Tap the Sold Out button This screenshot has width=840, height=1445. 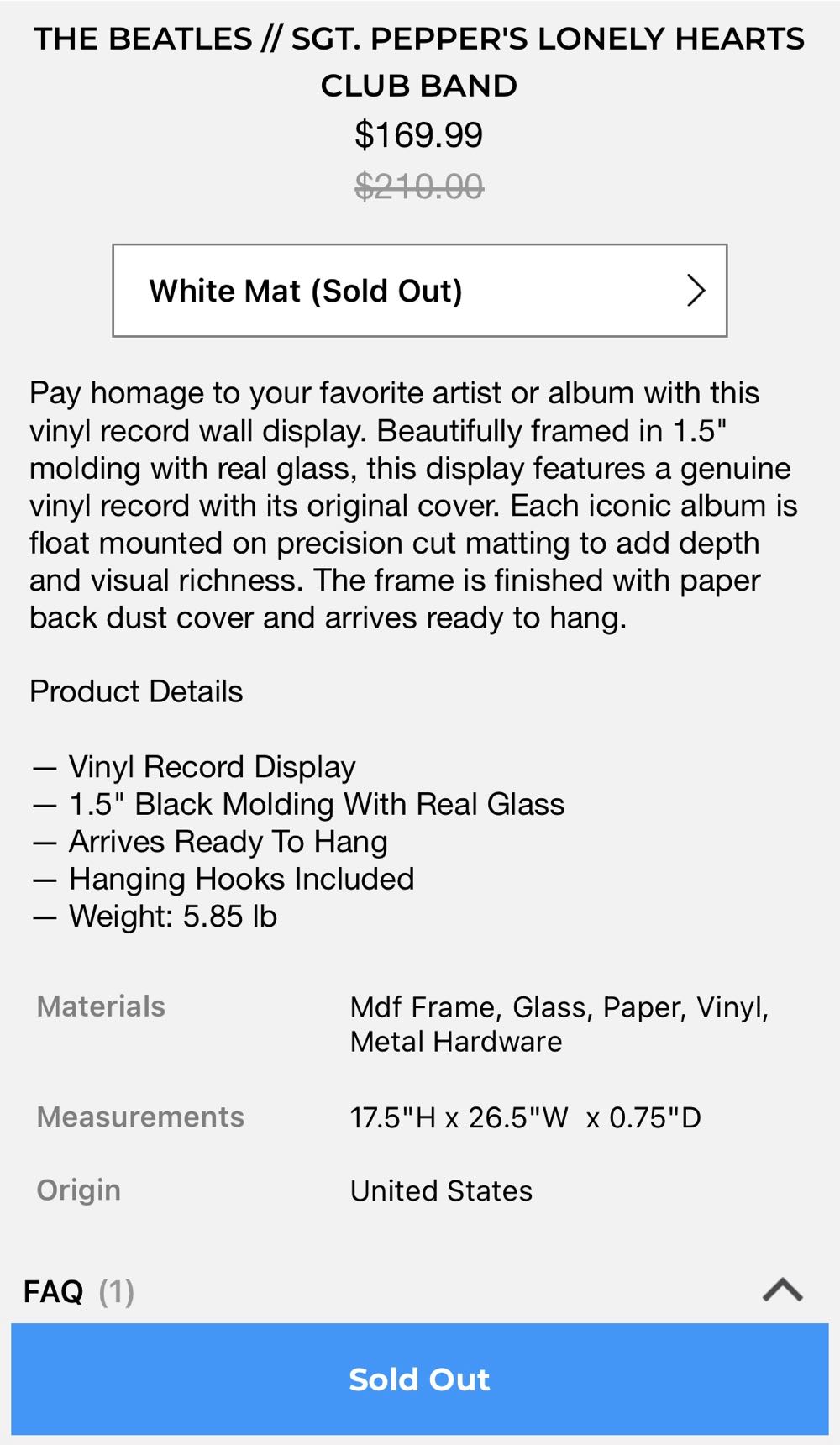[419, 1379]
